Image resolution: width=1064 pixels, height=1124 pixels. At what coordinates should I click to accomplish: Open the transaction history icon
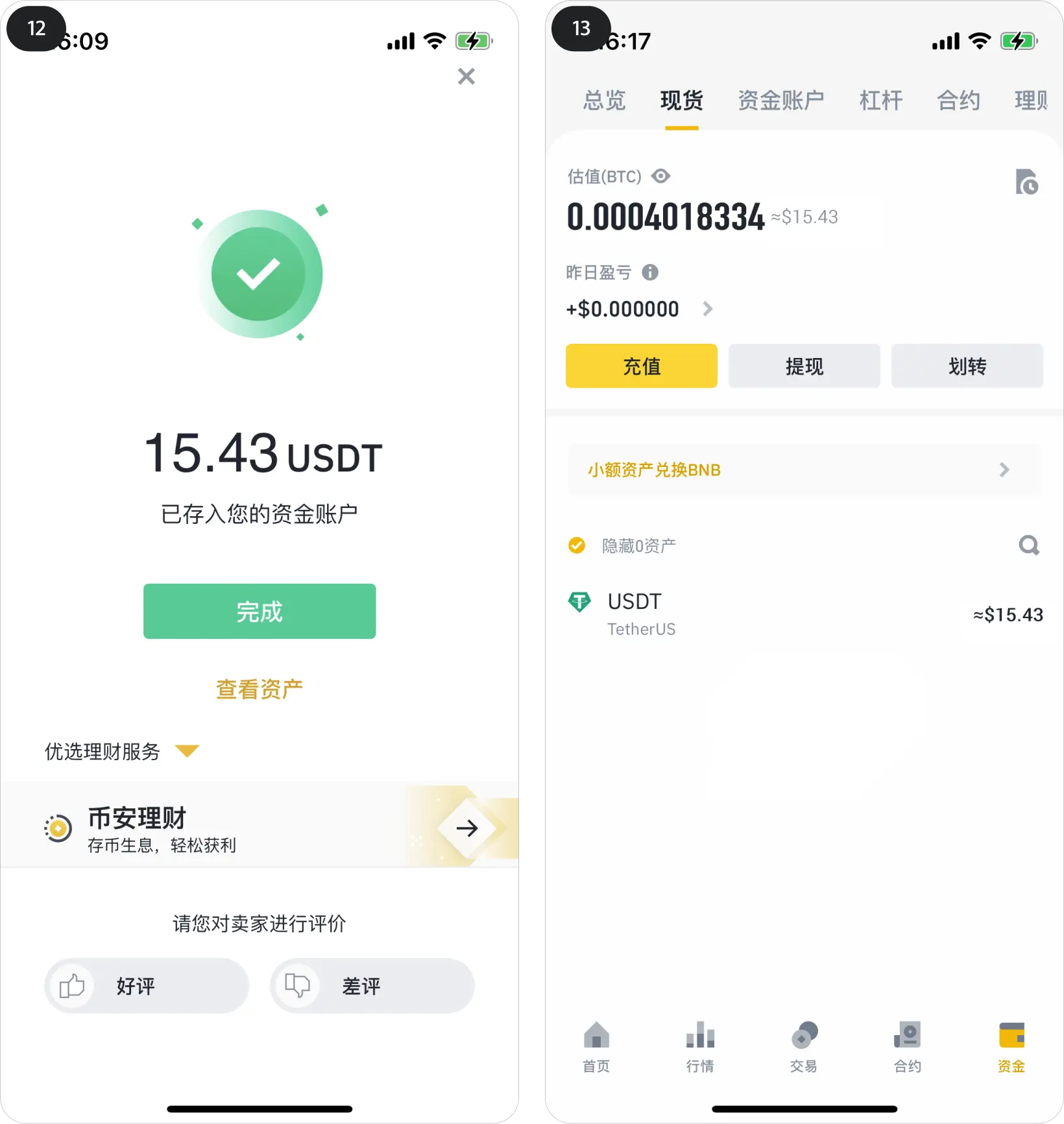click(x=1026, y=182)
